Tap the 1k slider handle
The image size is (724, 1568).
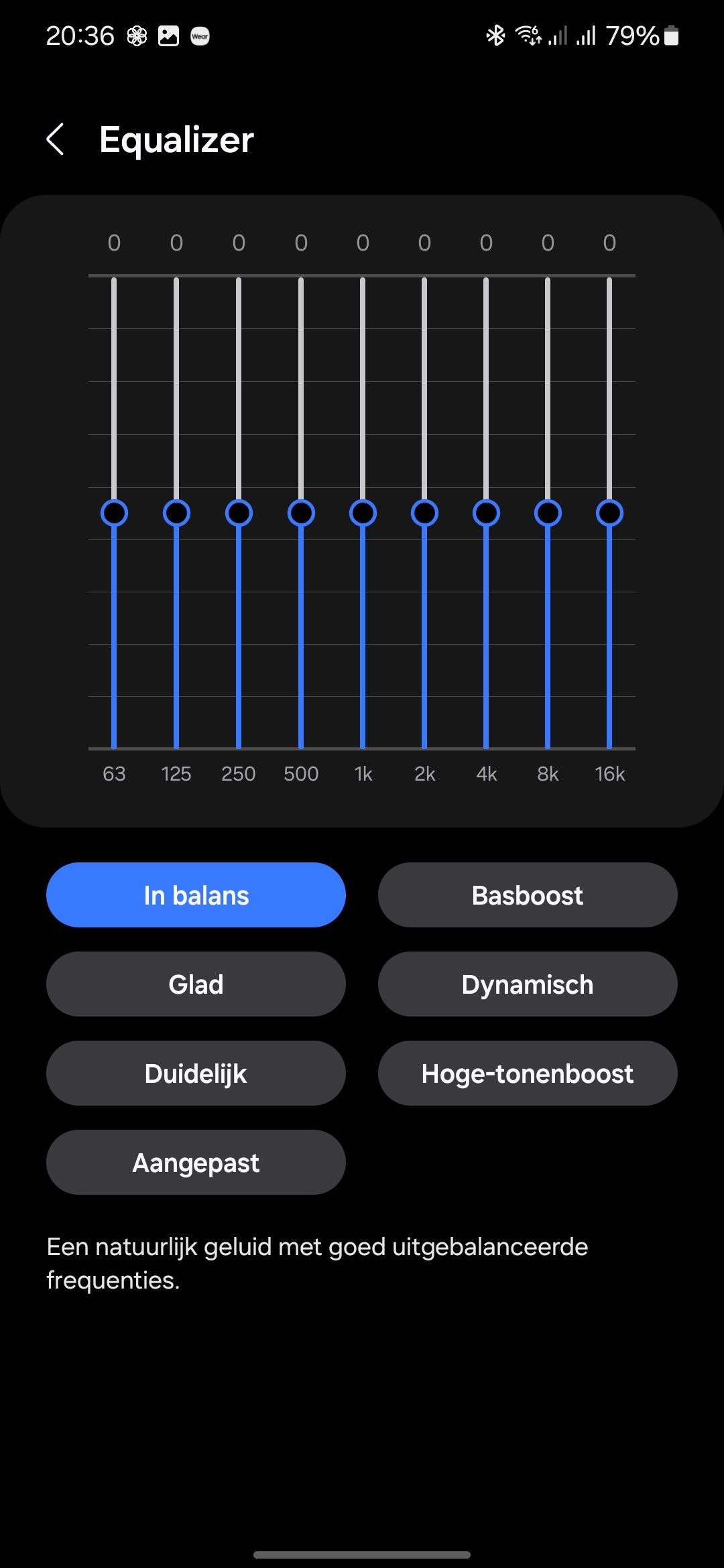tap(363, 513)
